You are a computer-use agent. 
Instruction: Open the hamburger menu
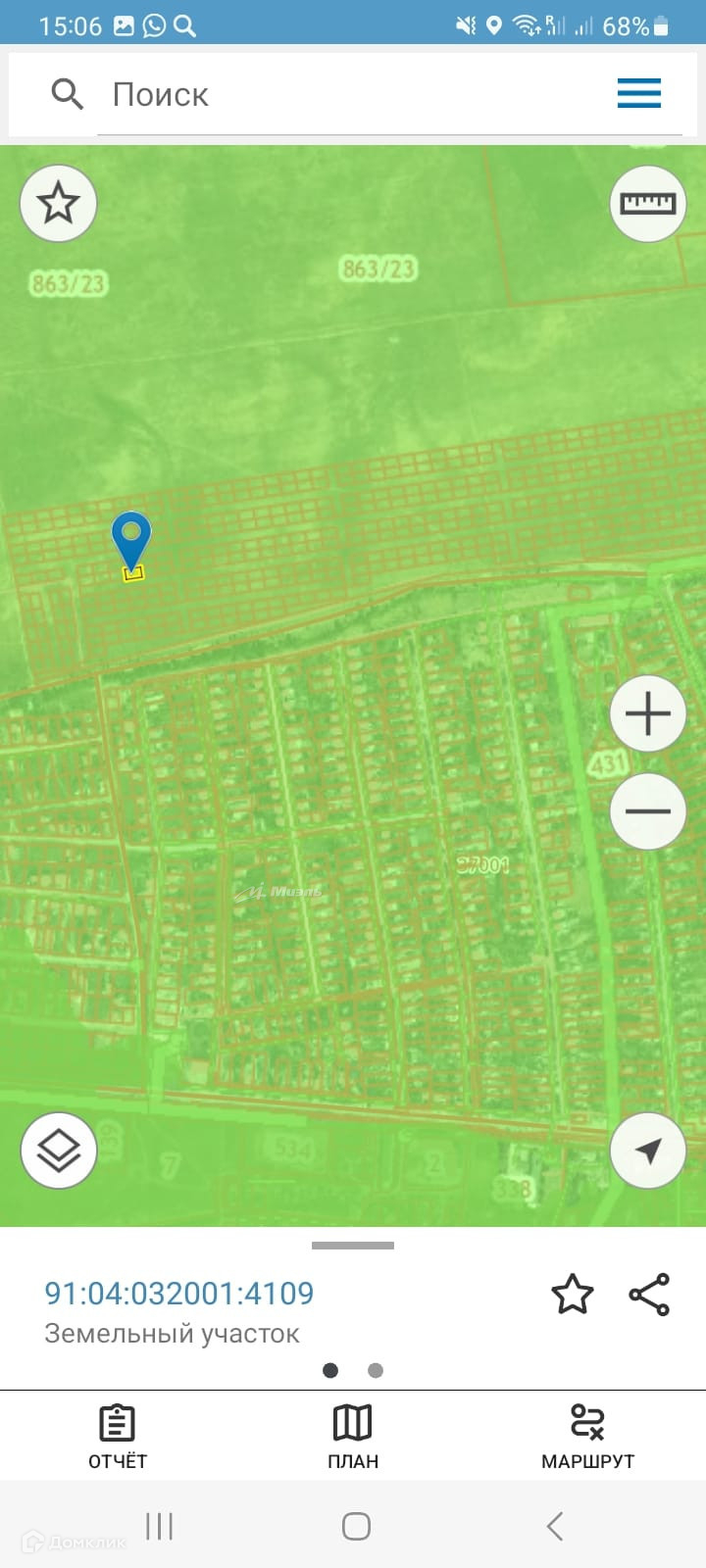pyautogui.click(x=638, y=94)
